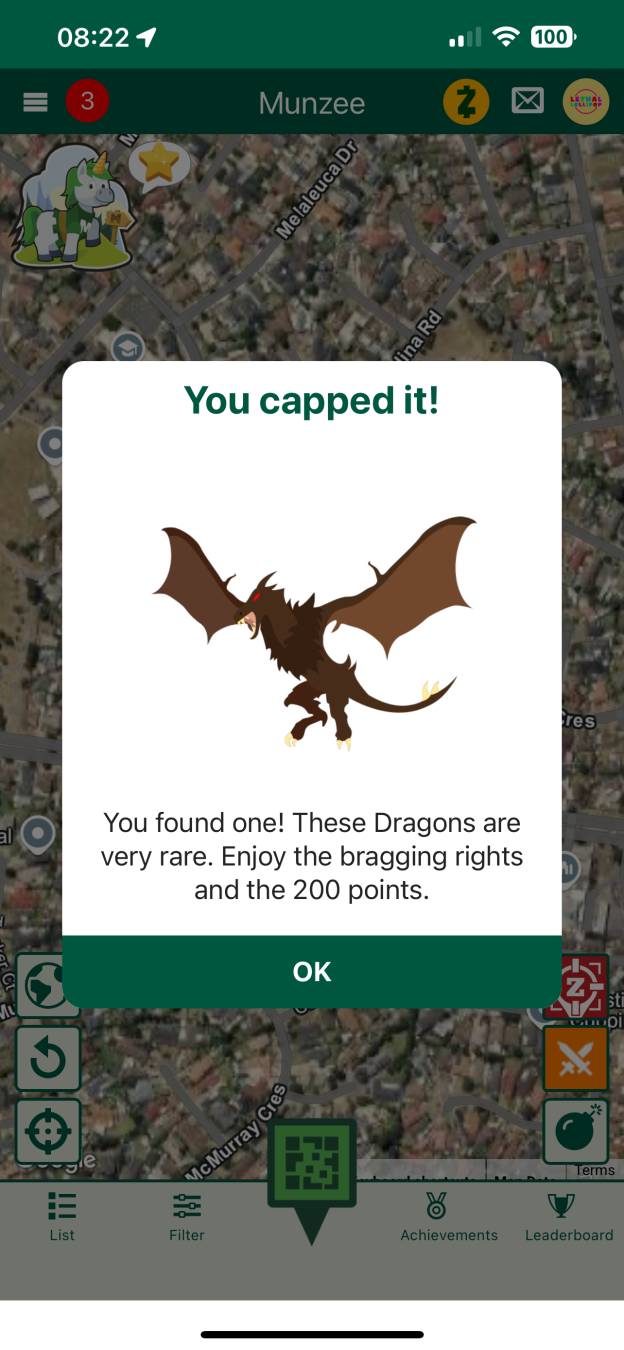Tap the gold star bubble
This screenshot has width=624, height=1350.
coord(159,164)
